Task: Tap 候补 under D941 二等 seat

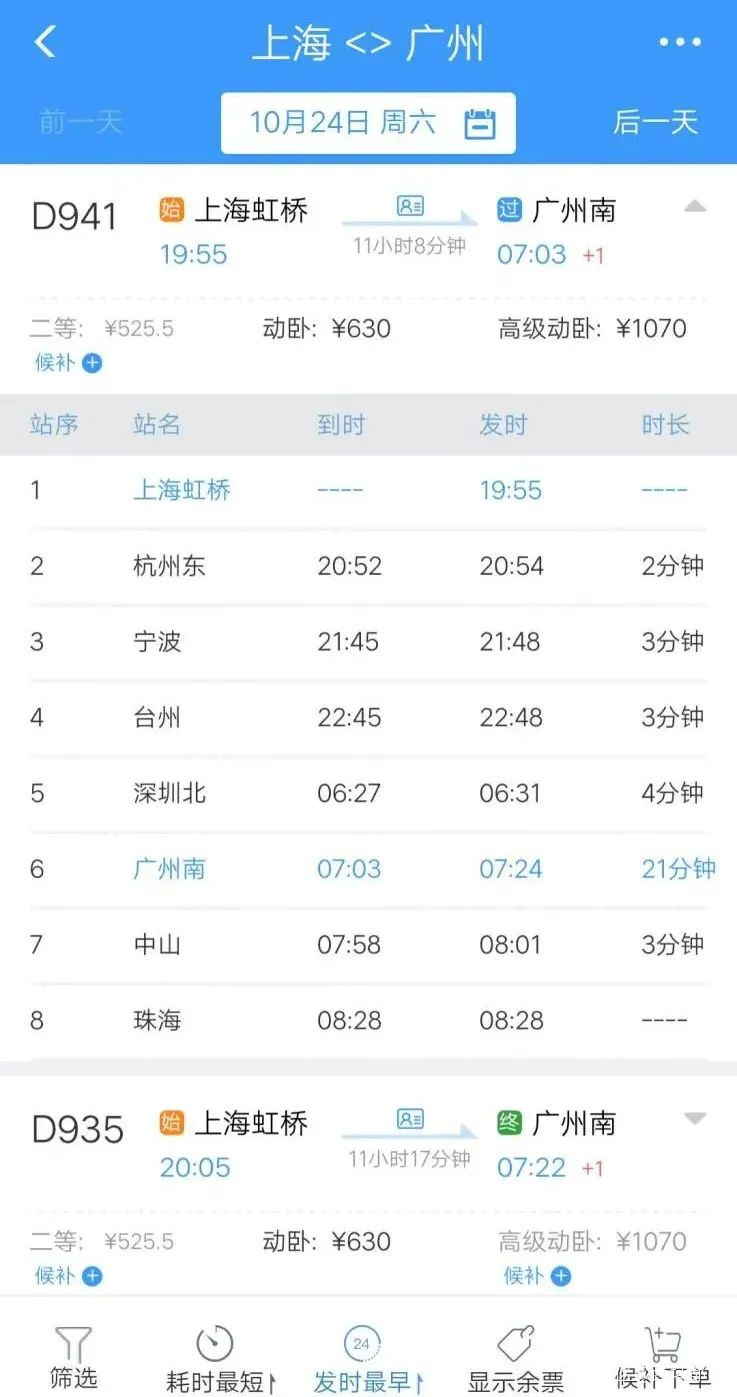Action: tap(68, 363)
